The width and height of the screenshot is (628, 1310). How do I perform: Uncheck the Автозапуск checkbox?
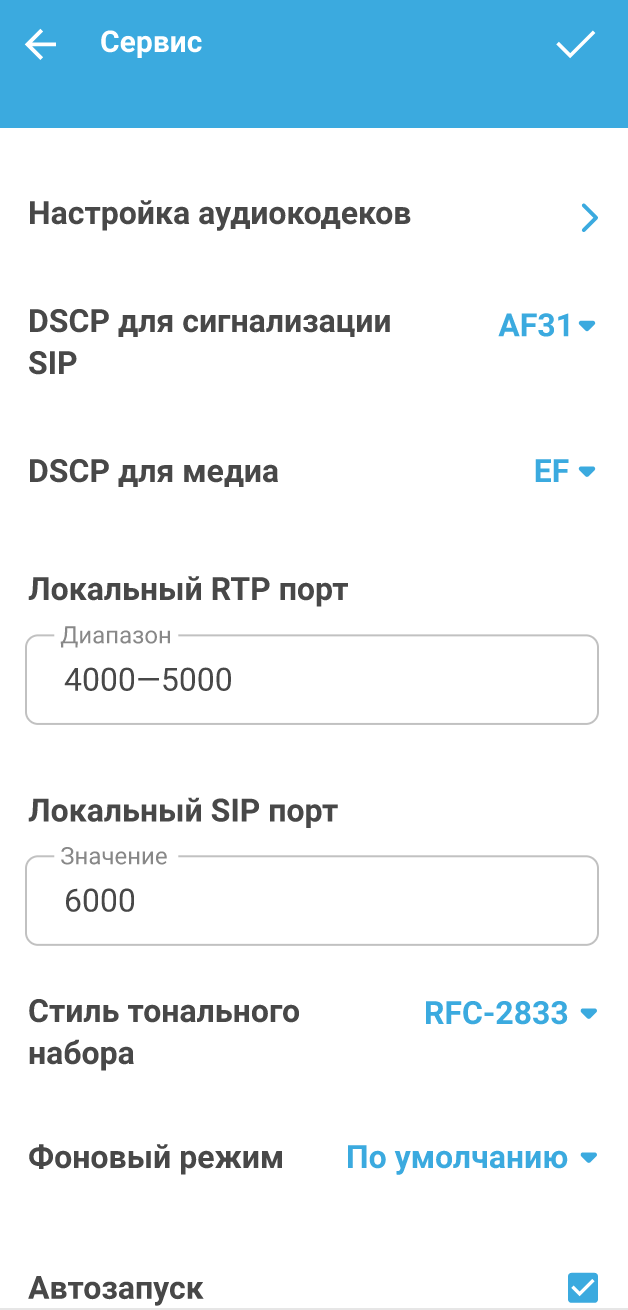click(x=582, y=1287)
